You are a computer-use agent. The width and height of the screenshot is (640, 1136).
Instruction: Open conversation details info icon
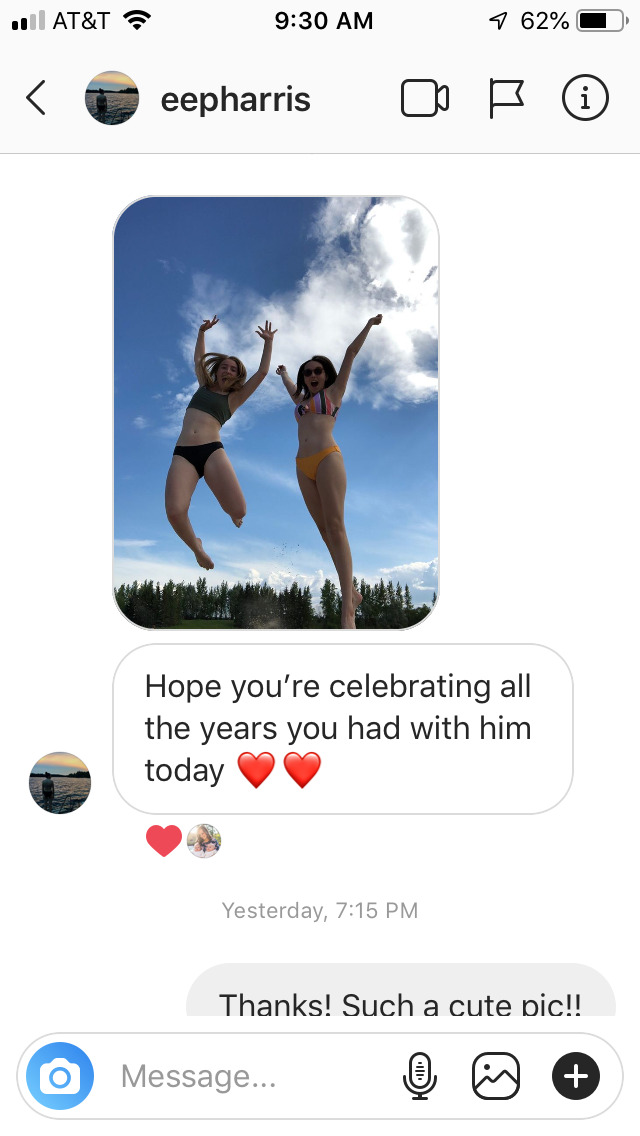tap(585, 98)
